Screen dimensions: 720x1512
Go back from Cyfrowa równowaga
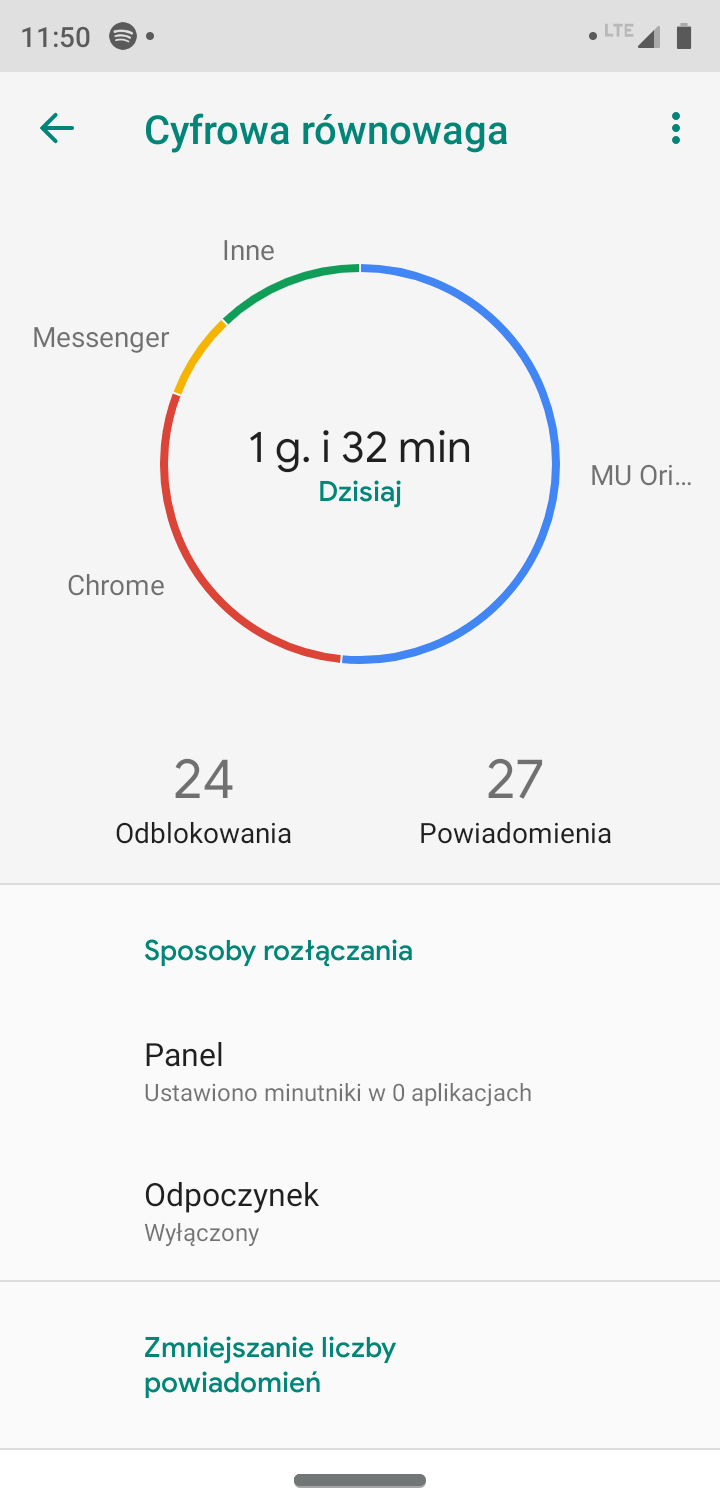[57, 128]
